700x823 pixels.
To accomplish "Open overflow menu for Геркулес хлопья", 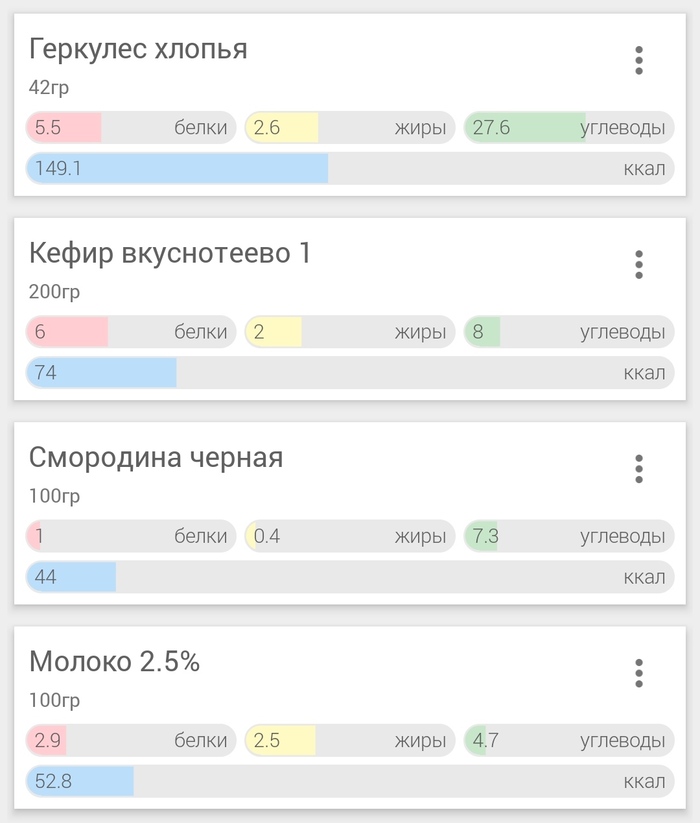I will (x=639, y=61).
